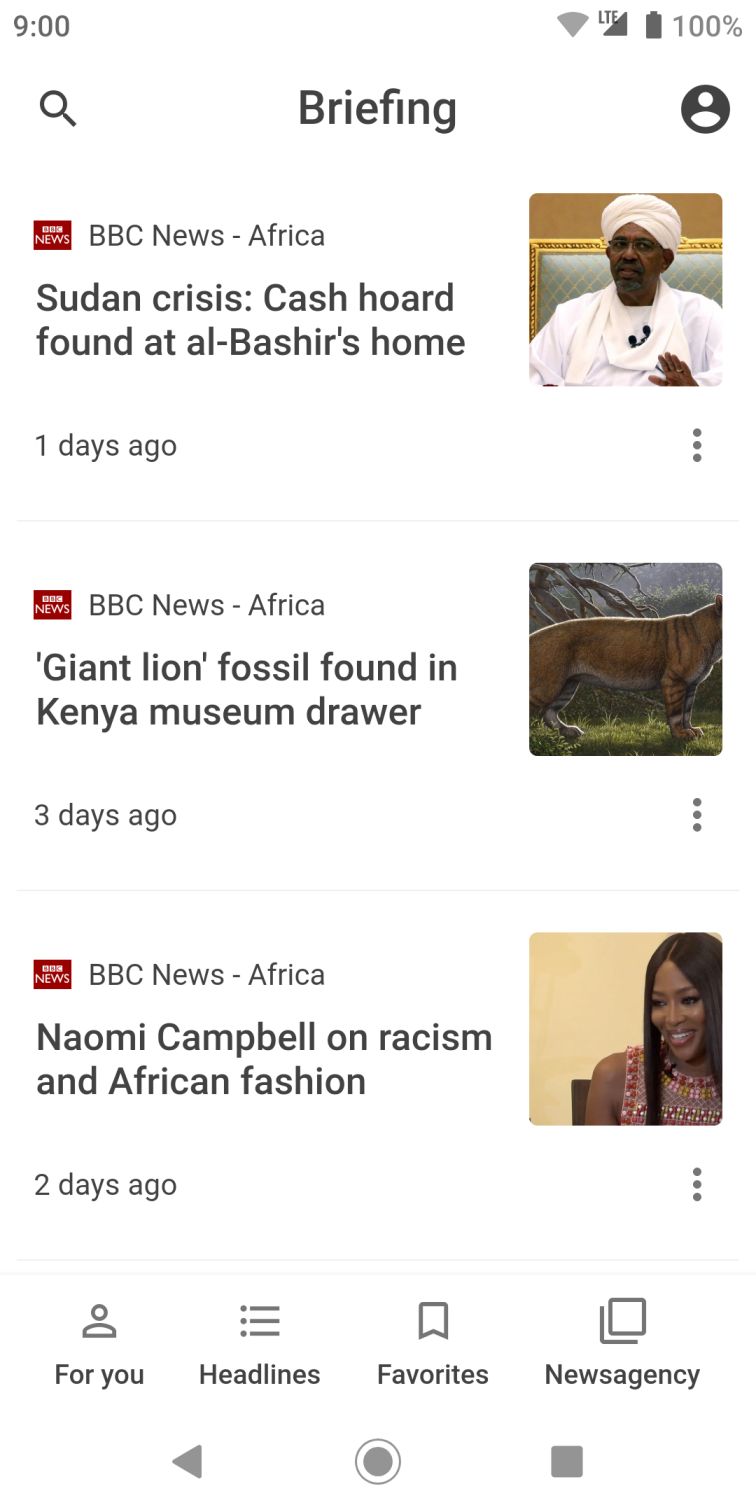
Task: Go to the system home screen
Action: [378, 1462]
